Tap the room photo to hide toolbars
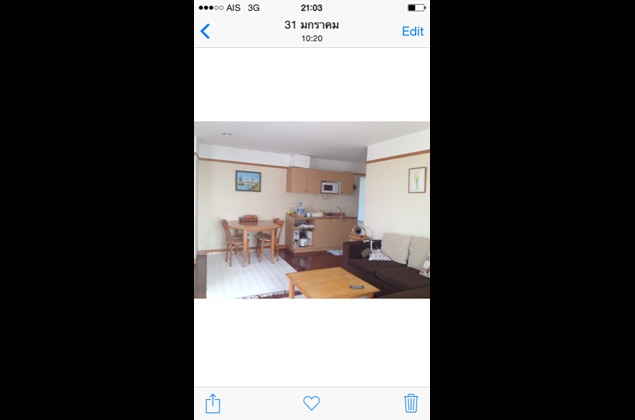Screen dimensions: 635x420 (311, 210)
